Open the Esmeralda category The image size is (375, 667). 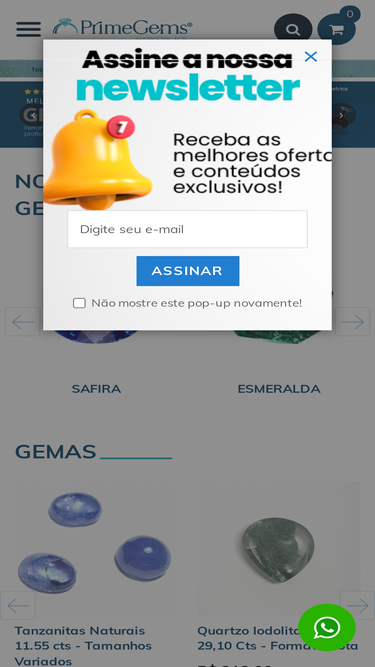click(x=279, y=389)
